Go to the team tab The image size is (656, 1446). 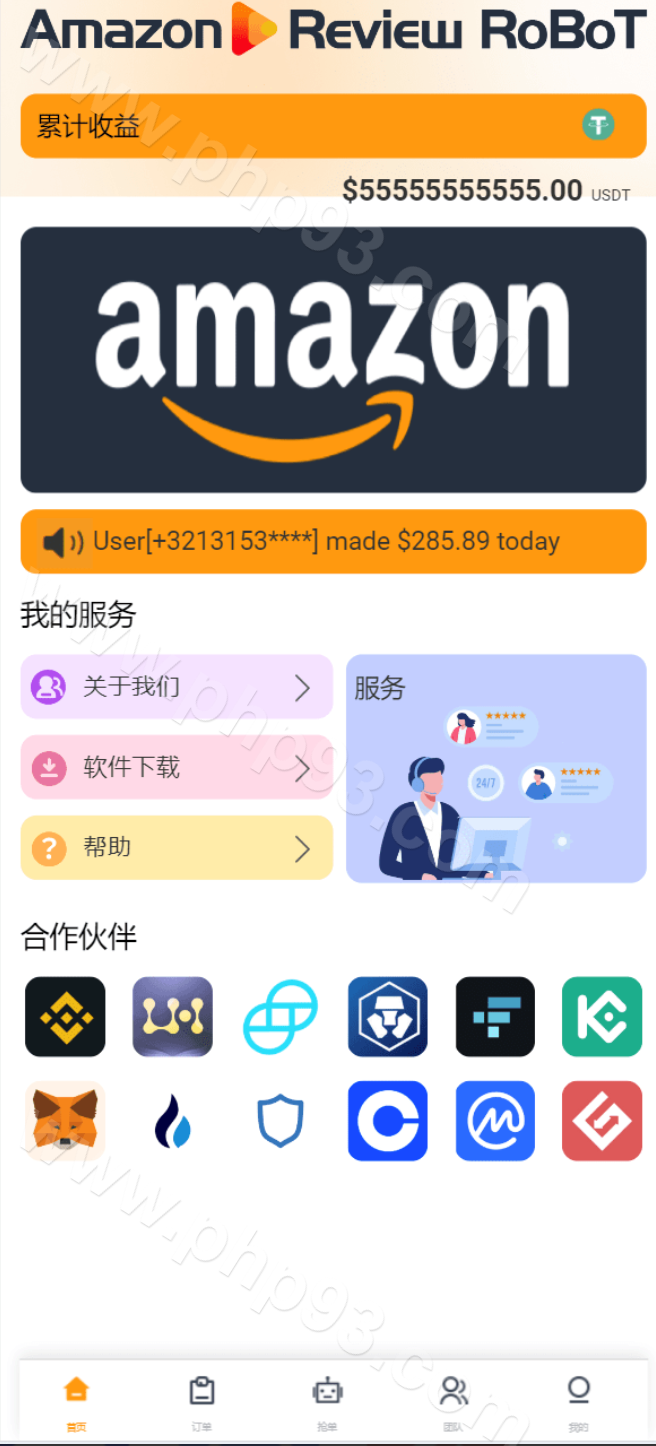coord(453,1399)
